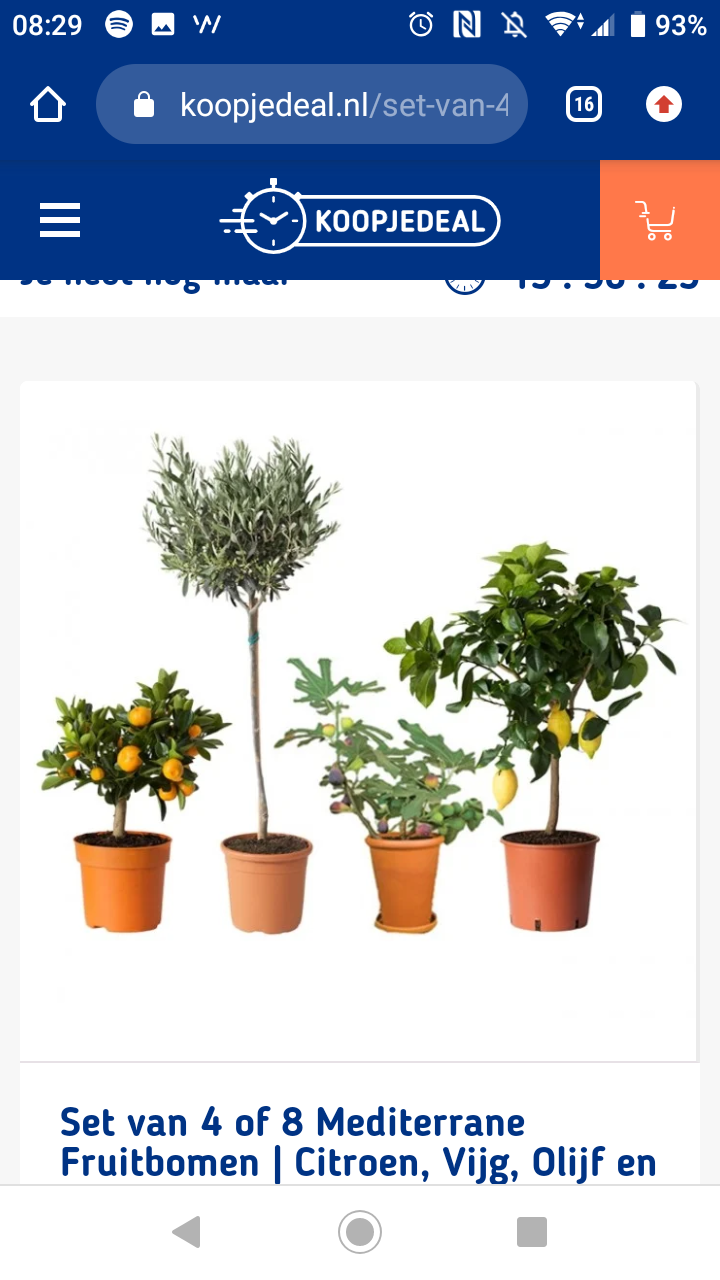720x1280 pixels.
Task: Open the shopping cart
Action: pyautogui.click(x=660, y=220)
